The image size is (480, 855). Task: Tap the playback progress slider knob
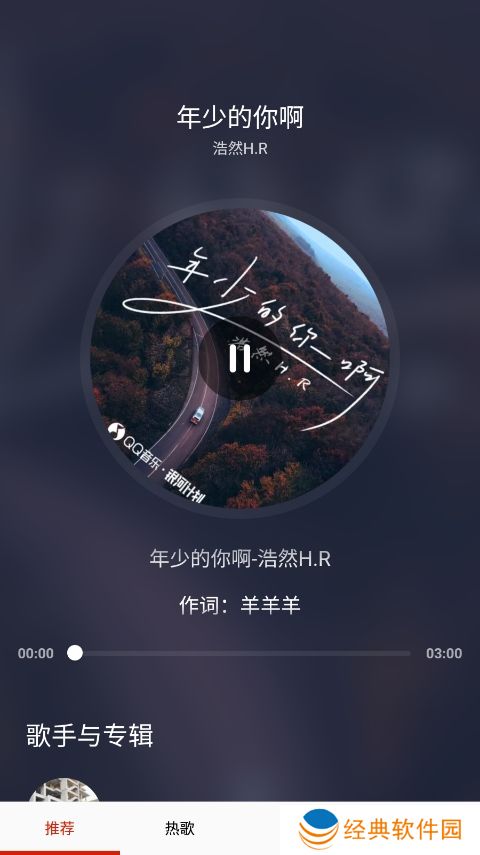tap(75, 653)
